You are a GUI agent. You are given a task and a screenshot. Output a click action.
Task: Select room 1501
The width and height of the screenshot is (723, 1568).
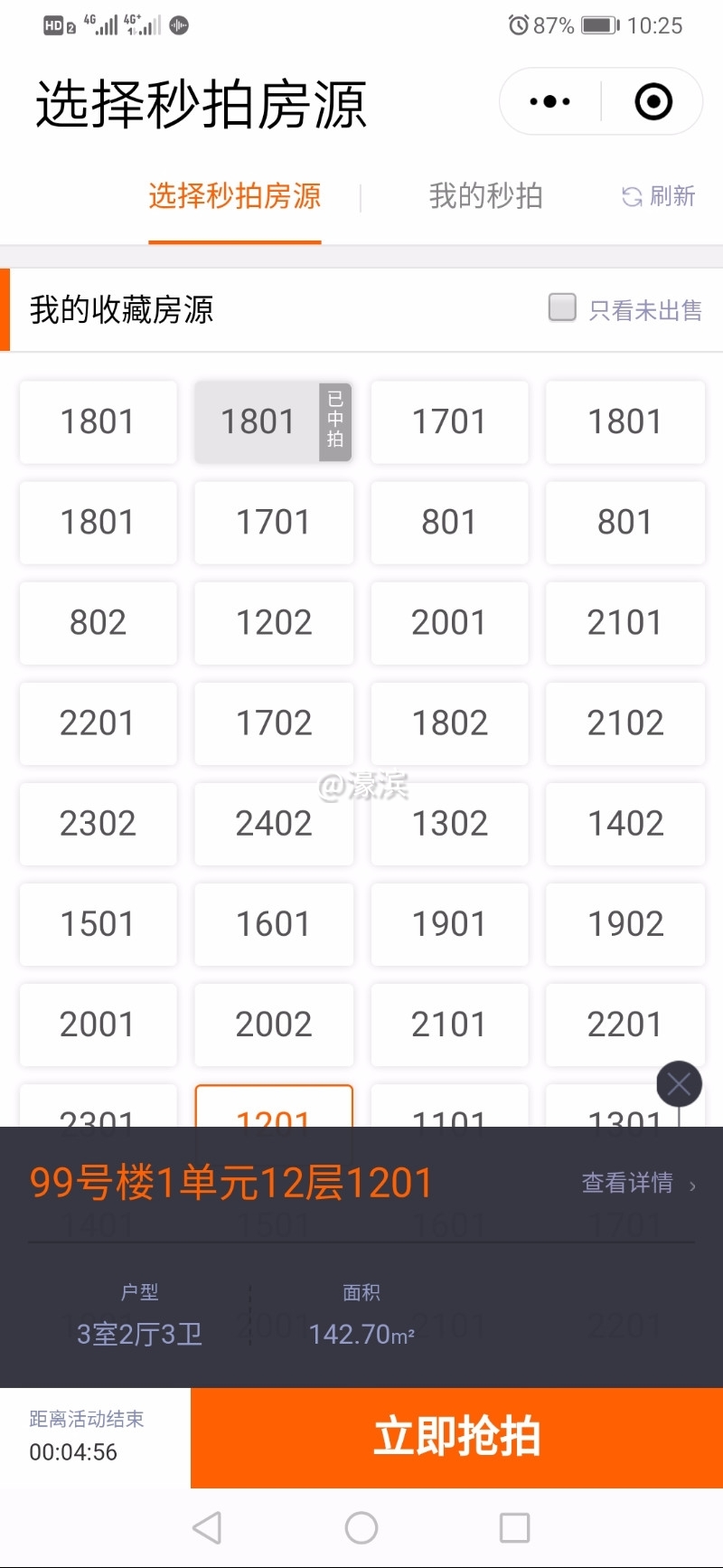coord(98,923)
